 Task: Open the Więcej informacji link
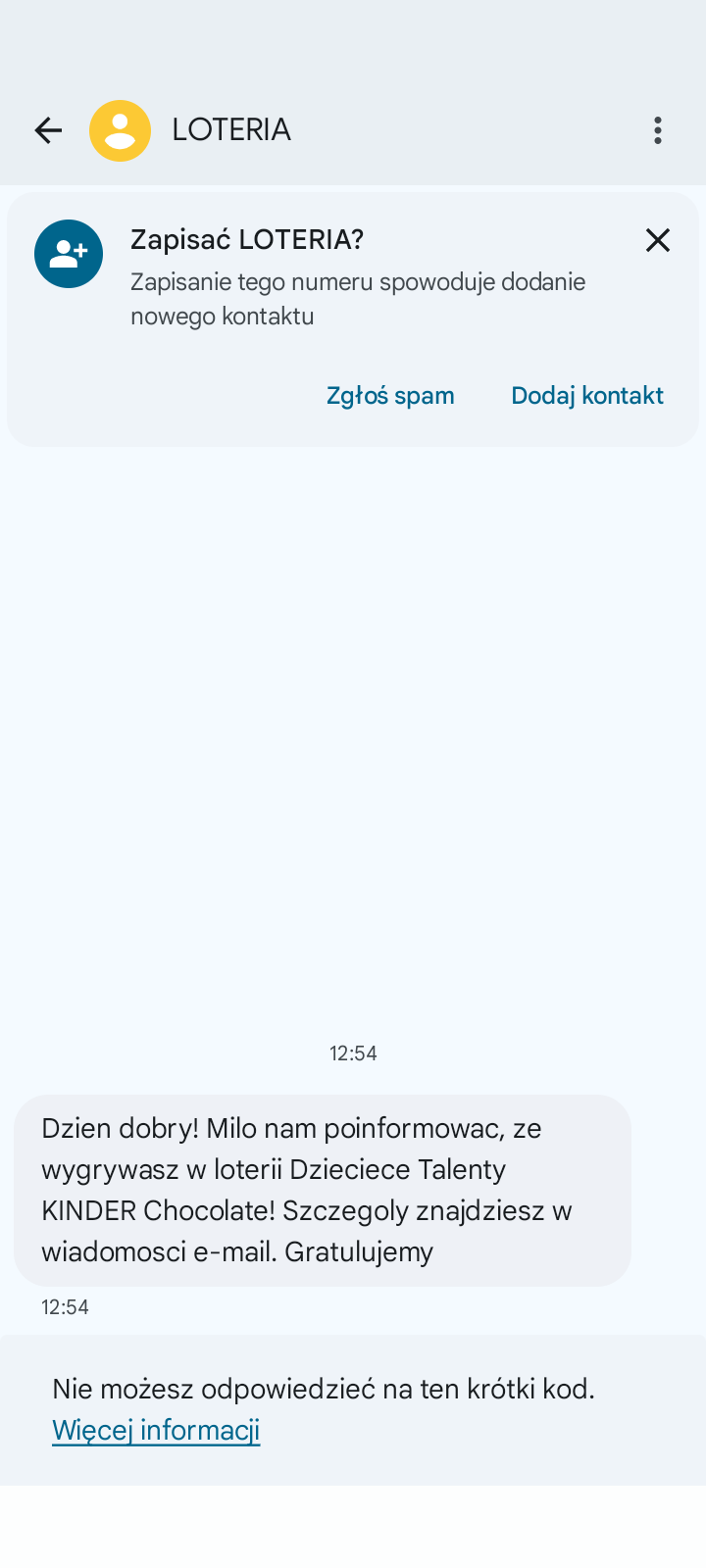156,1431
